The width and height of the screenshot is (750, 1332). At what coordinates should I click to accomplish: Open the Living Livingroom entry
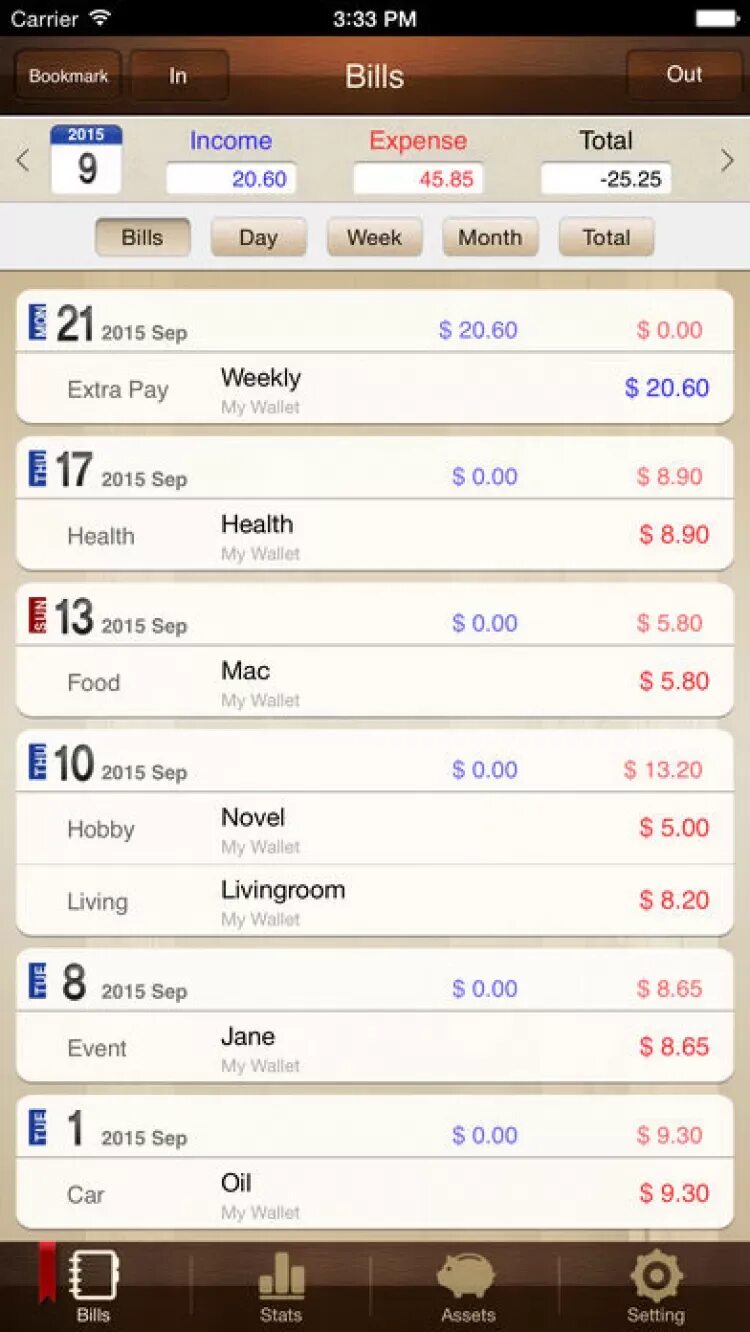(375, 901)
